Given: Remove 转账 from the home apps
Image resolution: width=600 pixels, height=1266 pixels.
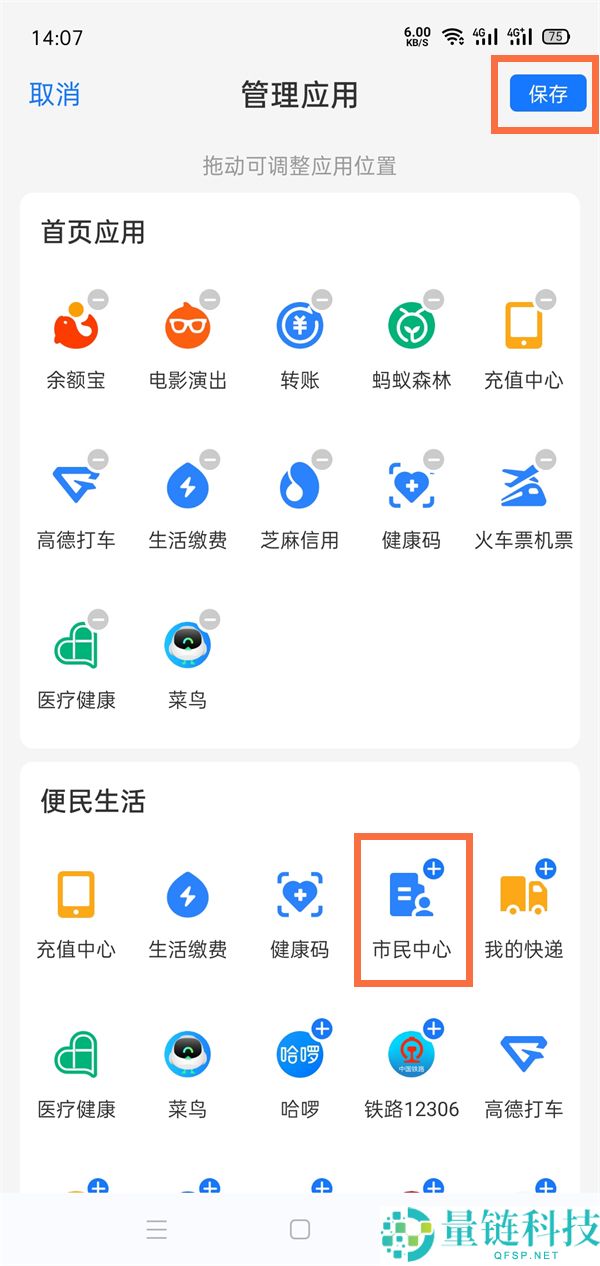Looking at the screenshot, I should (322, 299).
